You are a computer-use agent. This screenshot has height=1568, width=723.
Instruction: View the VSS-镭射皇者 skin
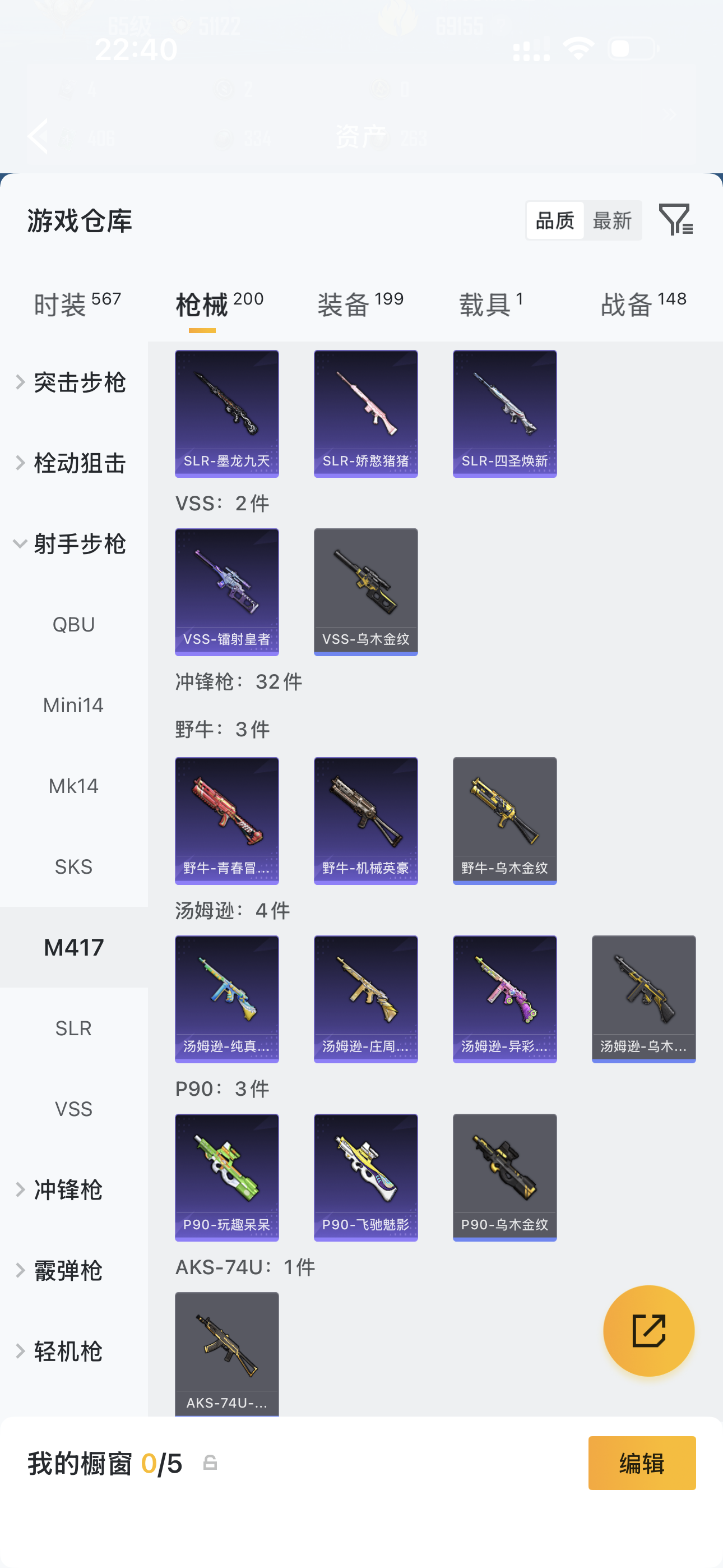(x=227, y=592)
